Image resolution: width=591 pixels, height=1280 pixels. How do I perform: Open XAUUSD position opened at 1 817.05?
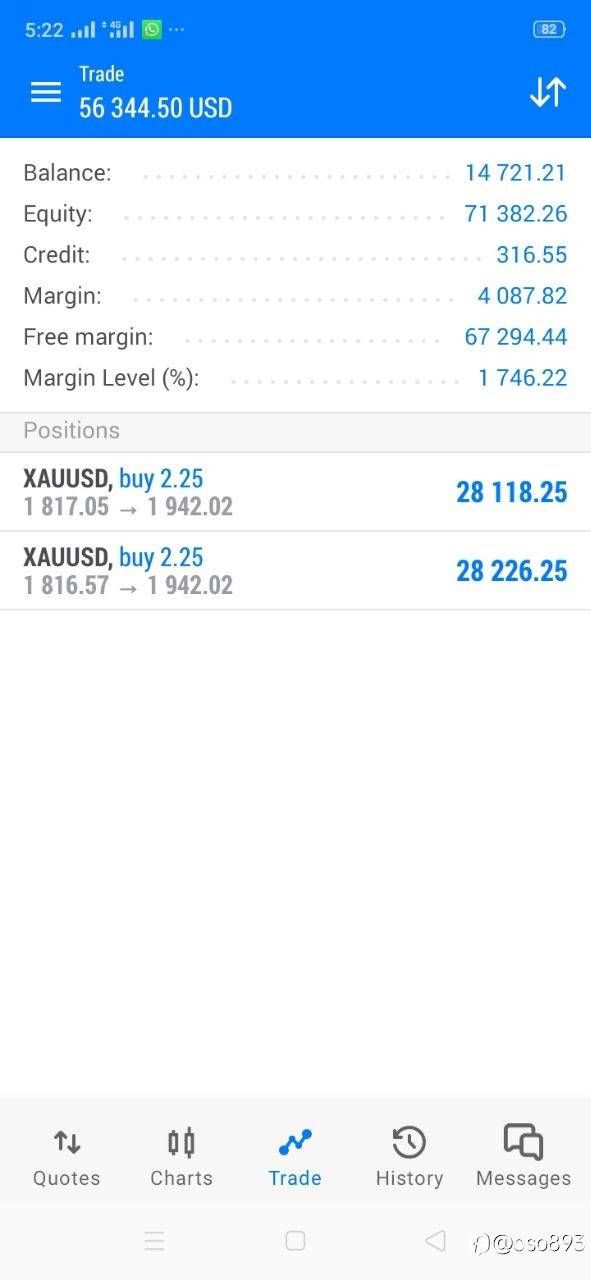point(295,492)
